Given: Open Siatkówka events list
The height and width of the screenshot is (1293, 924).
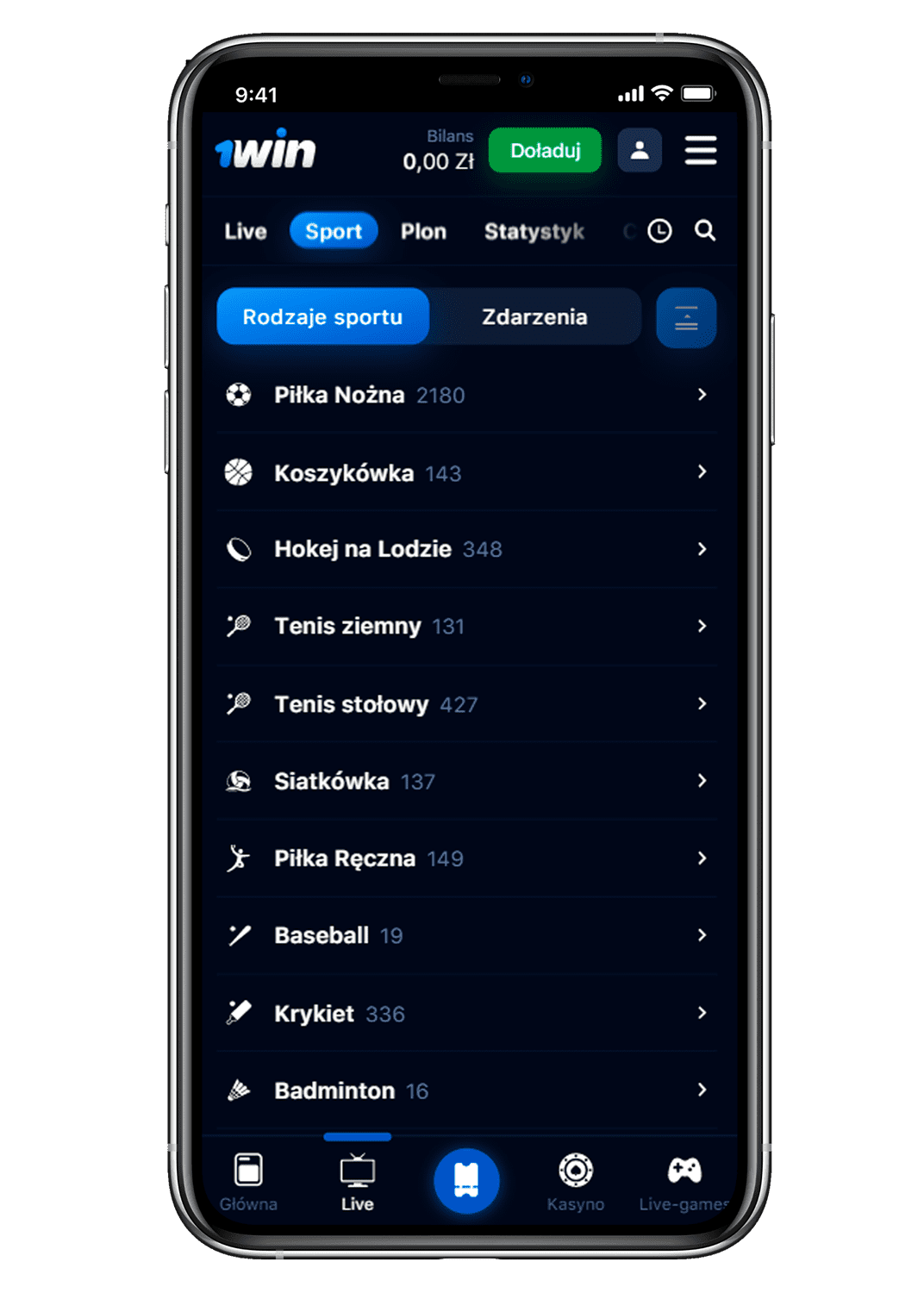Looking at the screenshot, I should click(x=465, y=781).
